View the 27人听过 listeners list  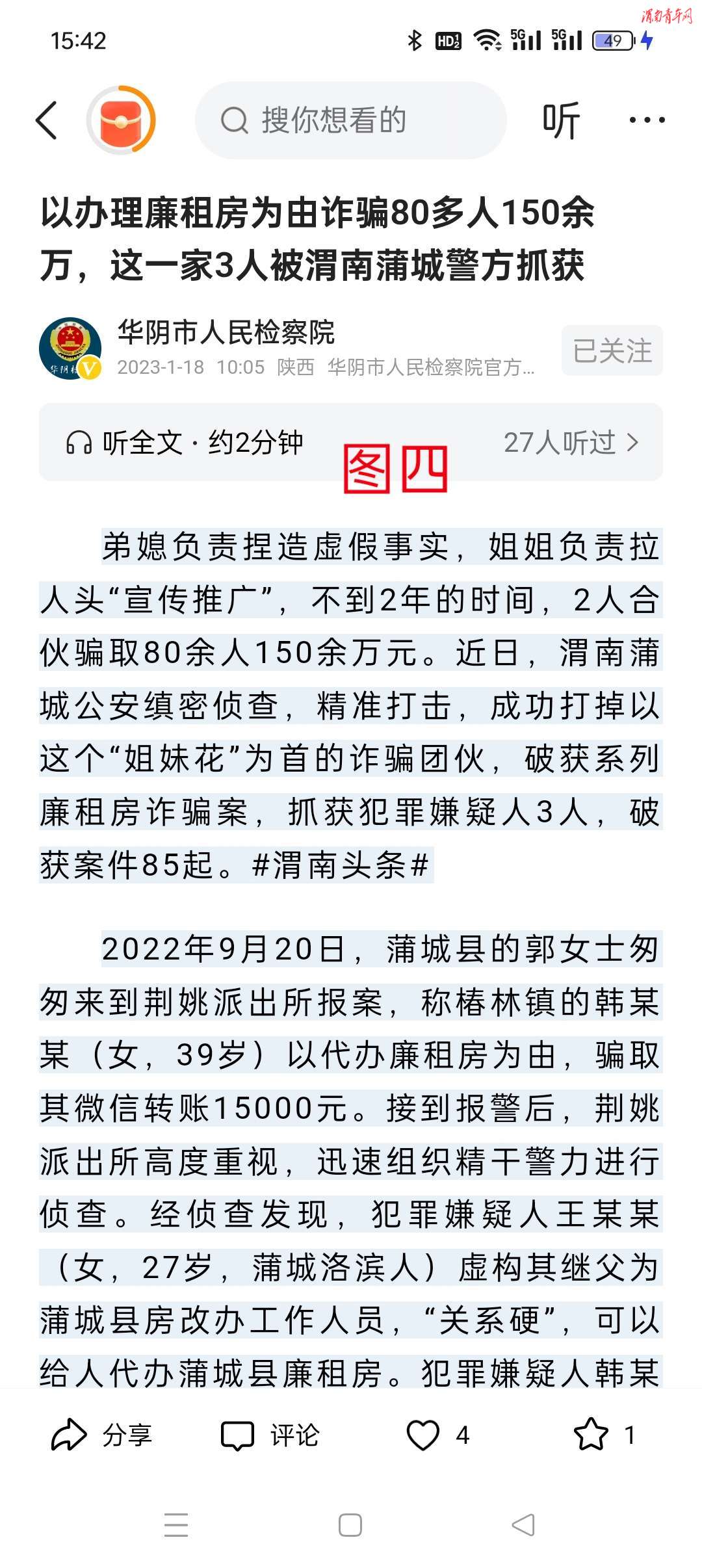pos(572,443)
